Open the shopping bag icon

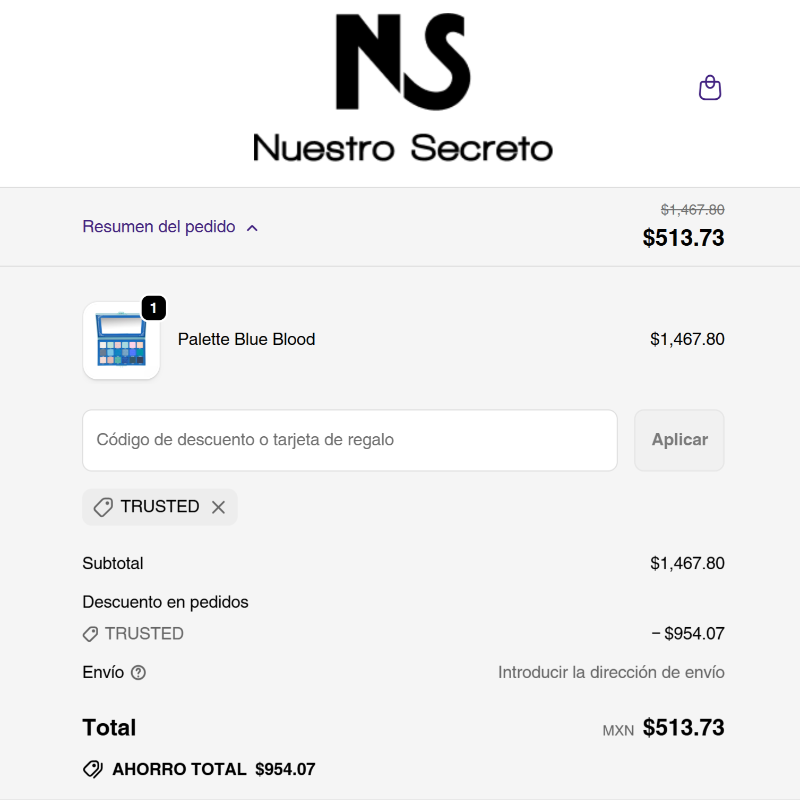click(x=710, y=88)
